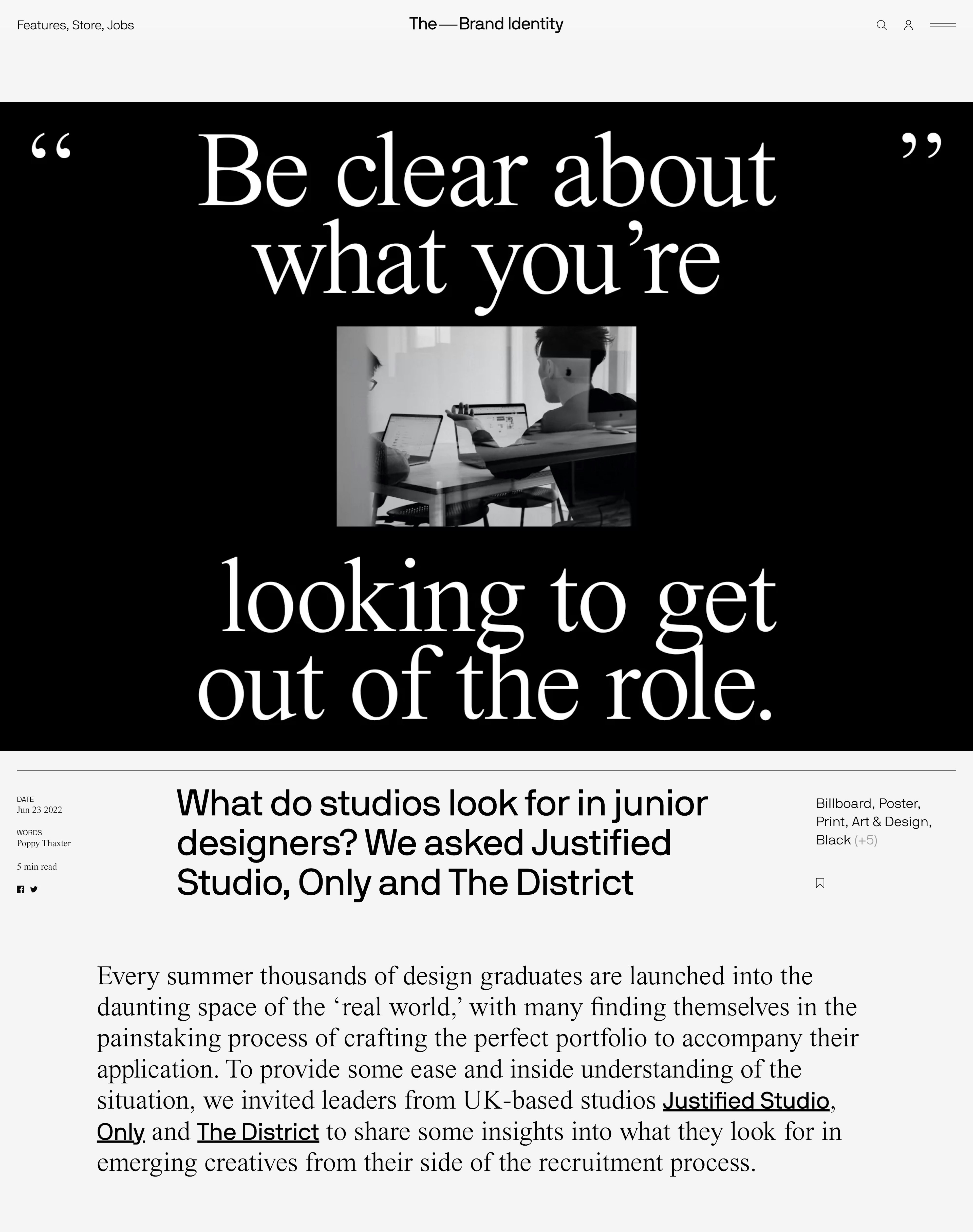Open the user account icon
Screen dimensions: 973x1232
[x=909, y=25]
